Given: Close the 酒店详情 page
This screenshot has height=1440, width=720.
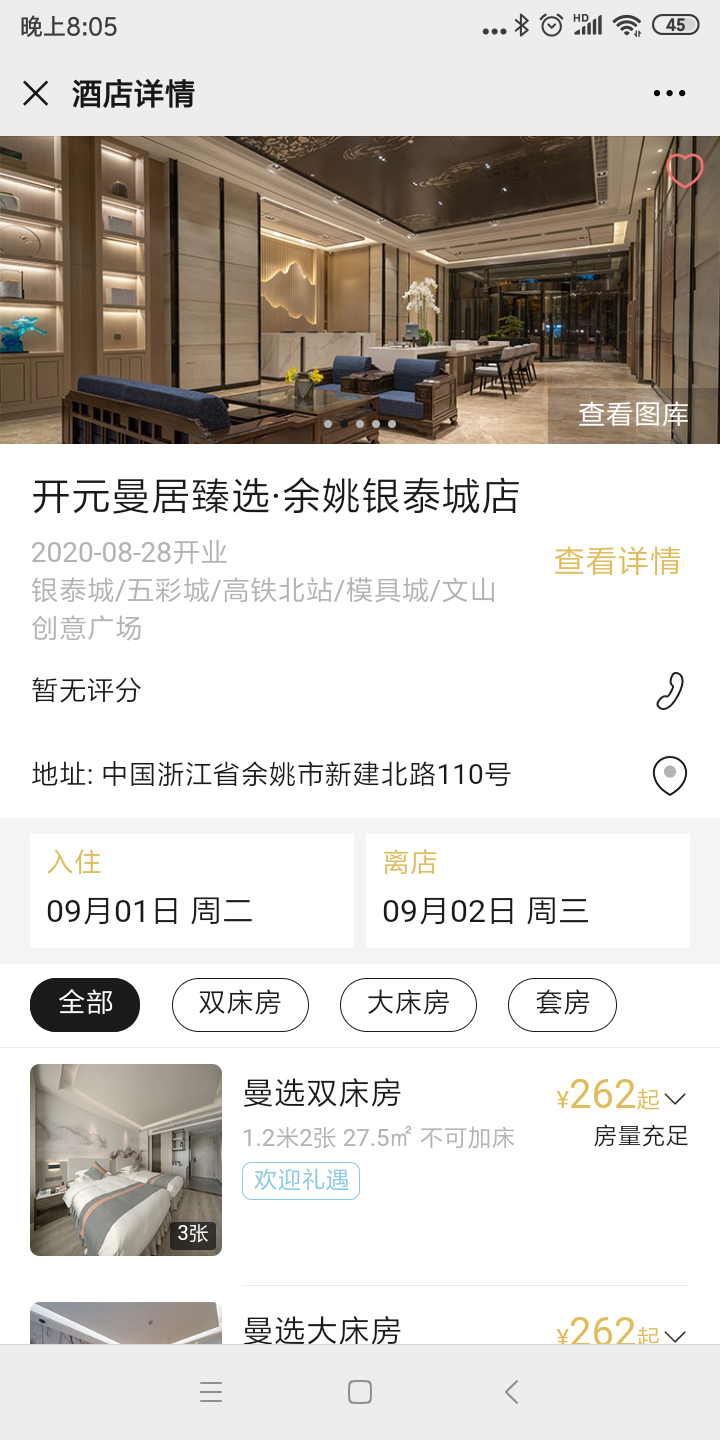Looking at the screenshot, I should coord(35,94).
